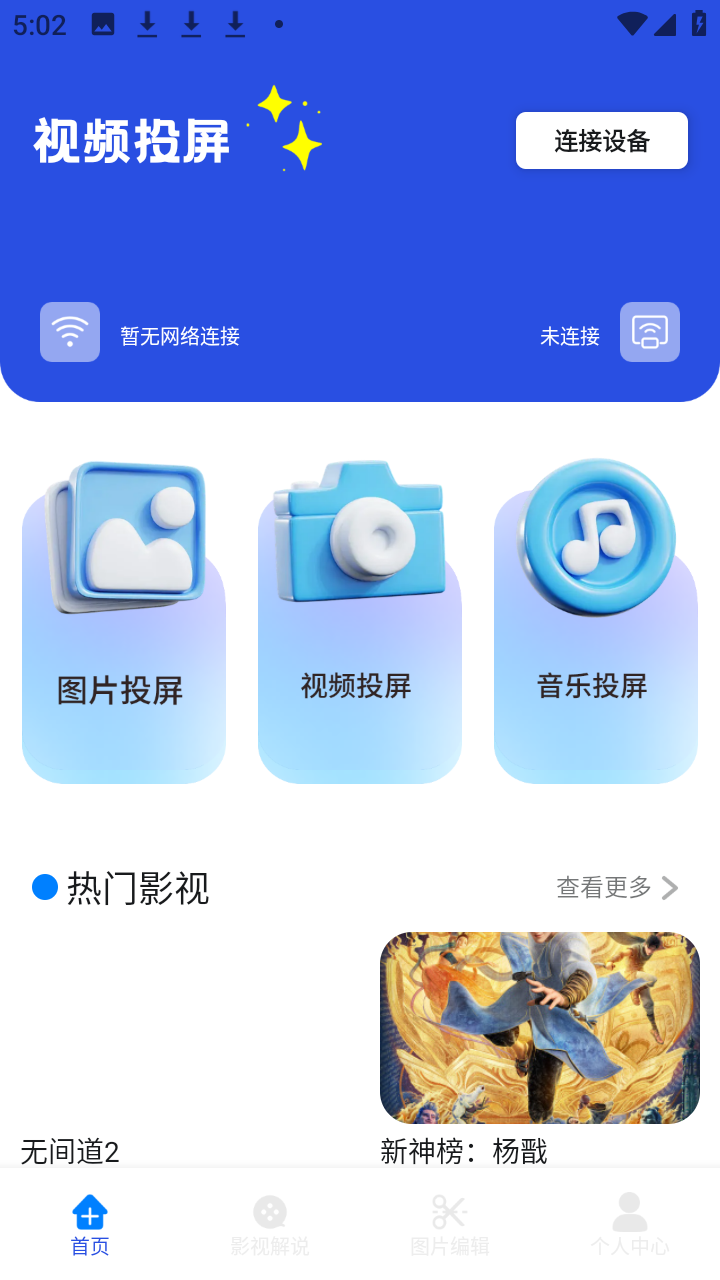Tap the 热门影视 section header dot
The image size is (720, 1280).
point(44,887)
